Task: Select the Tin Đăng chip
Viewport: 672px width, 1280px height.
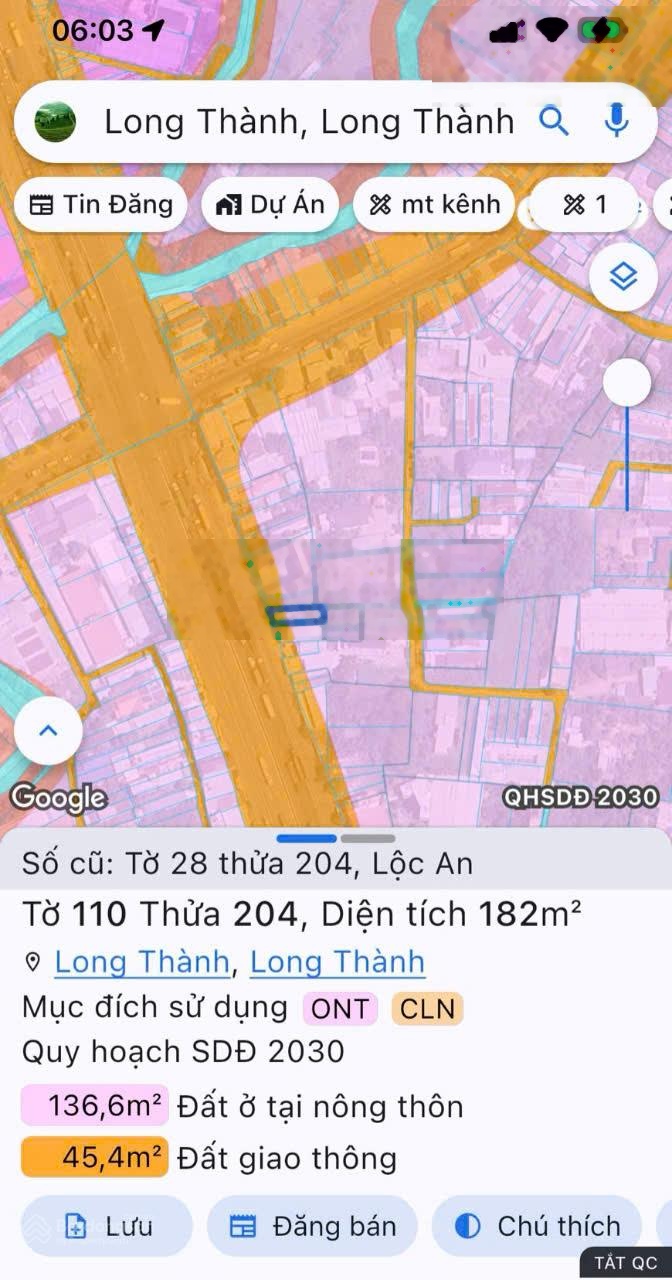Action: [101, 205]
